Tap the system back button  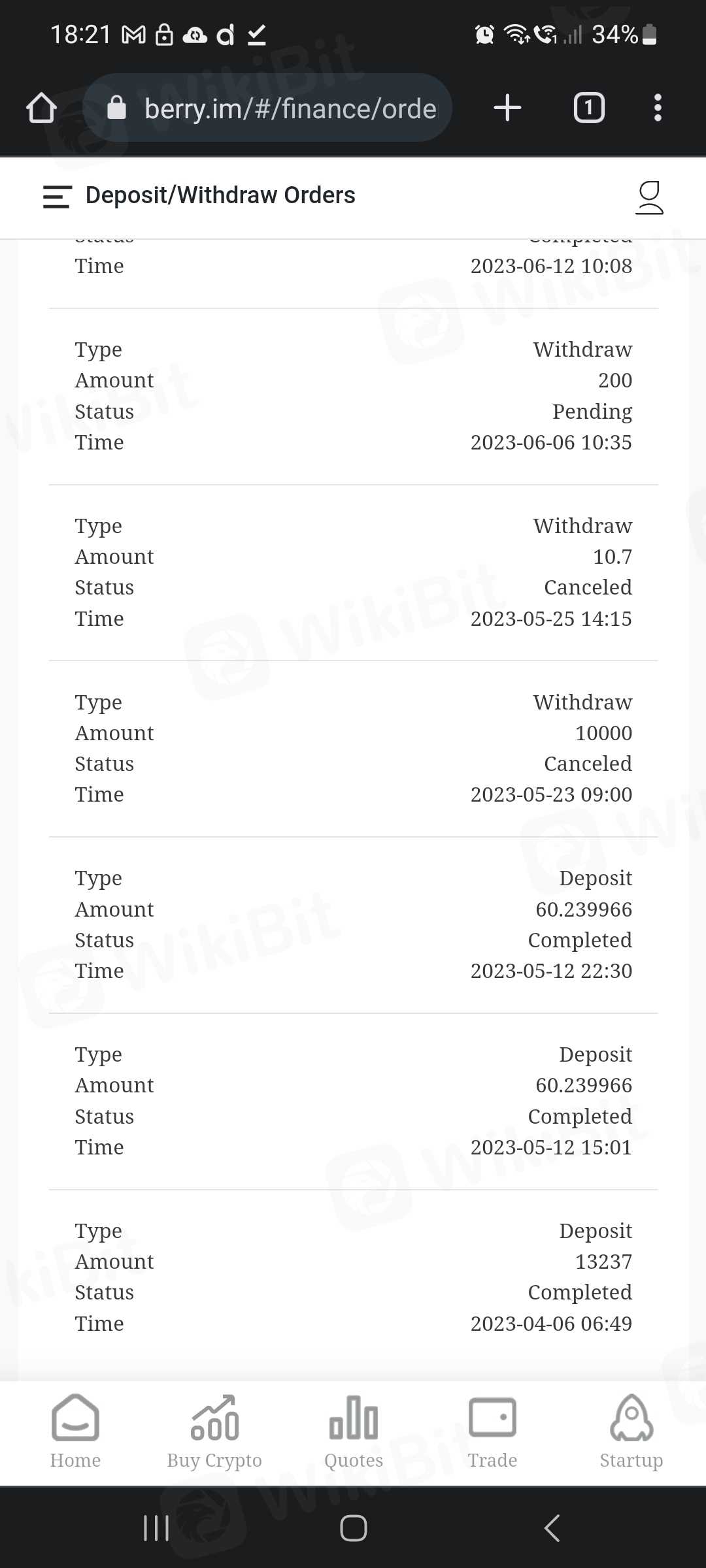(552, 1528)
